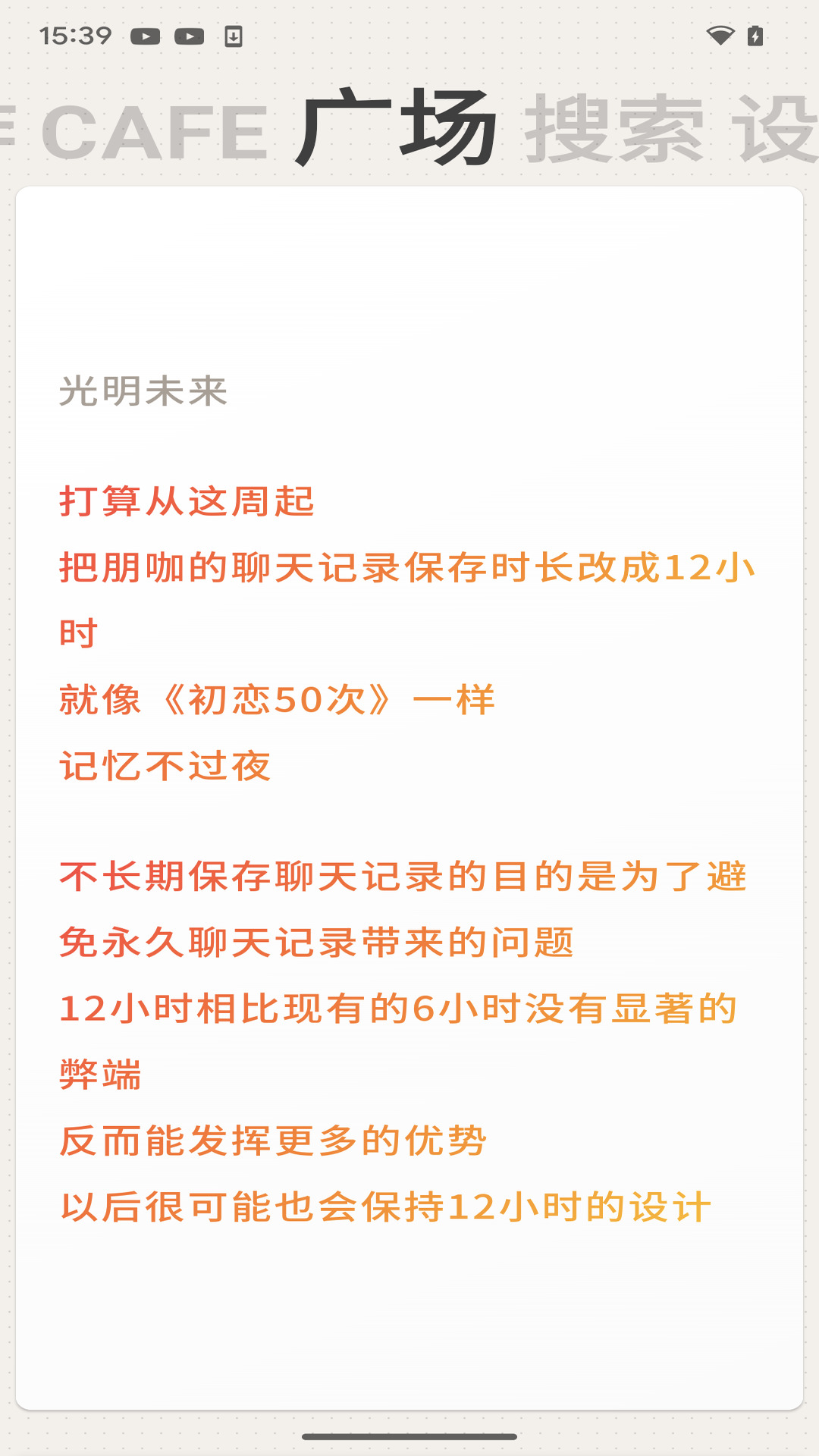Image resolution: width=819 pixels, height=1456 pixels.
Task: Tap the author name 光明未来
Action: (x=146, y=388)
